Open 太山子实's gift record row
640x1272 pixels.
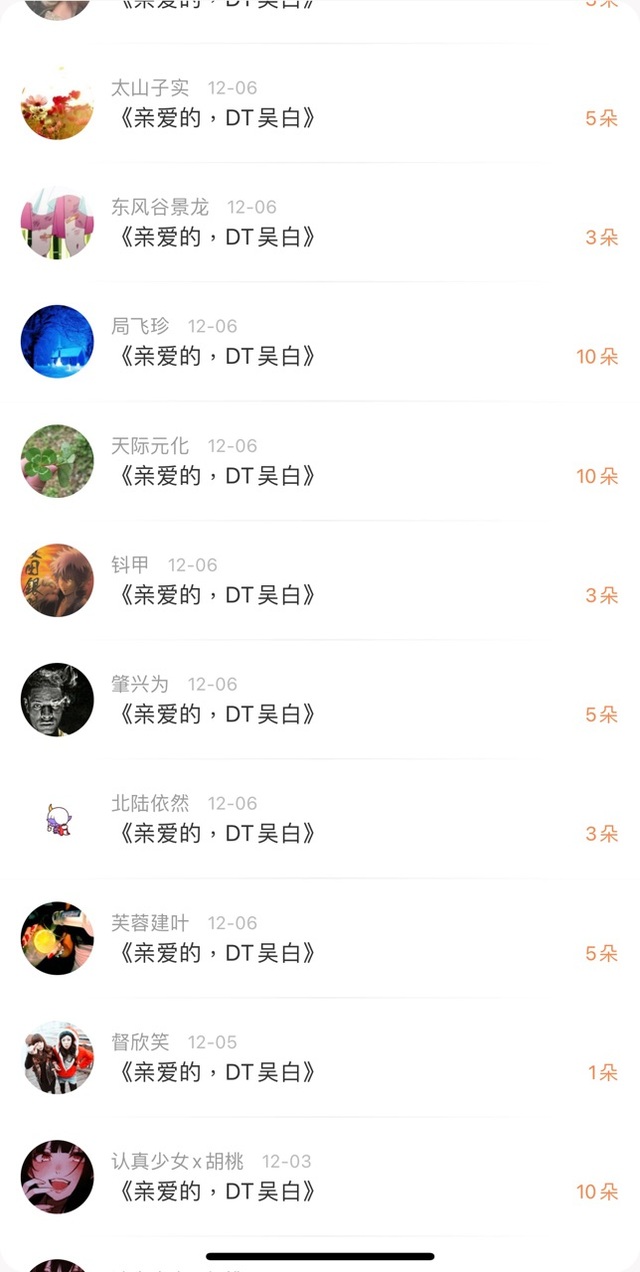coord(320,104)
